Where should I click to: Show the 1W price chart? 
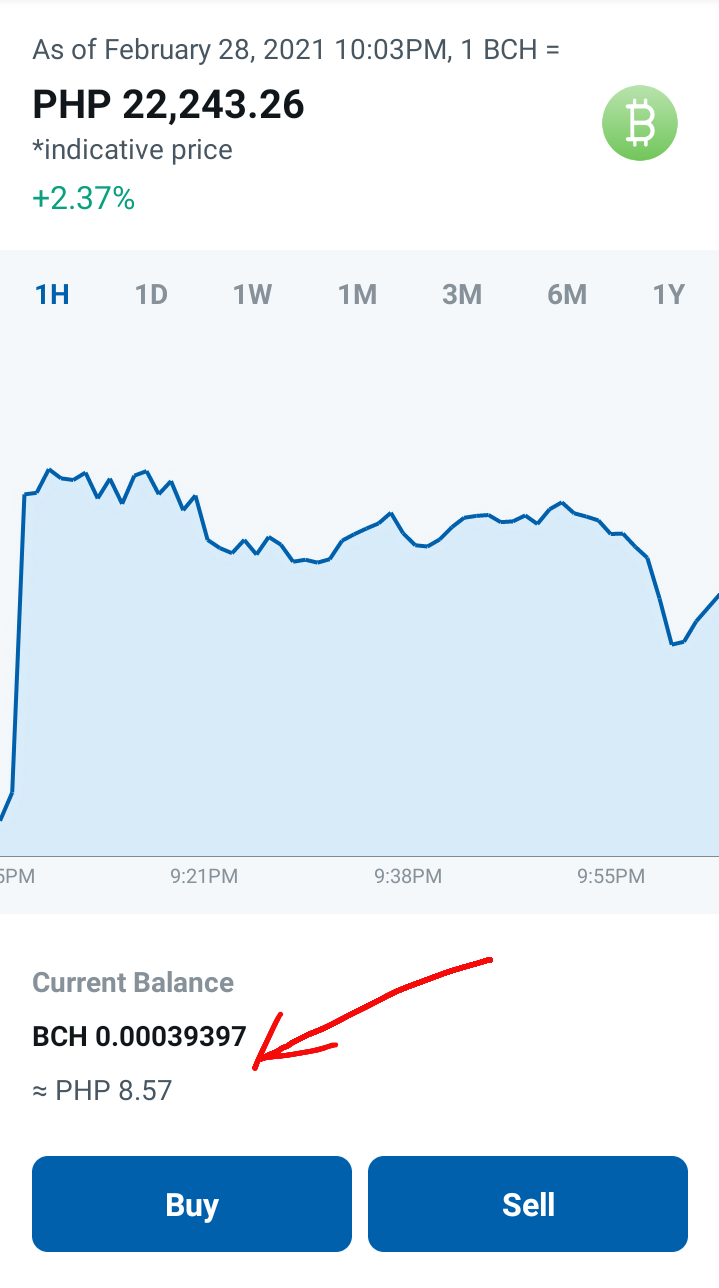pyautogui.click(x=253, y=294)
